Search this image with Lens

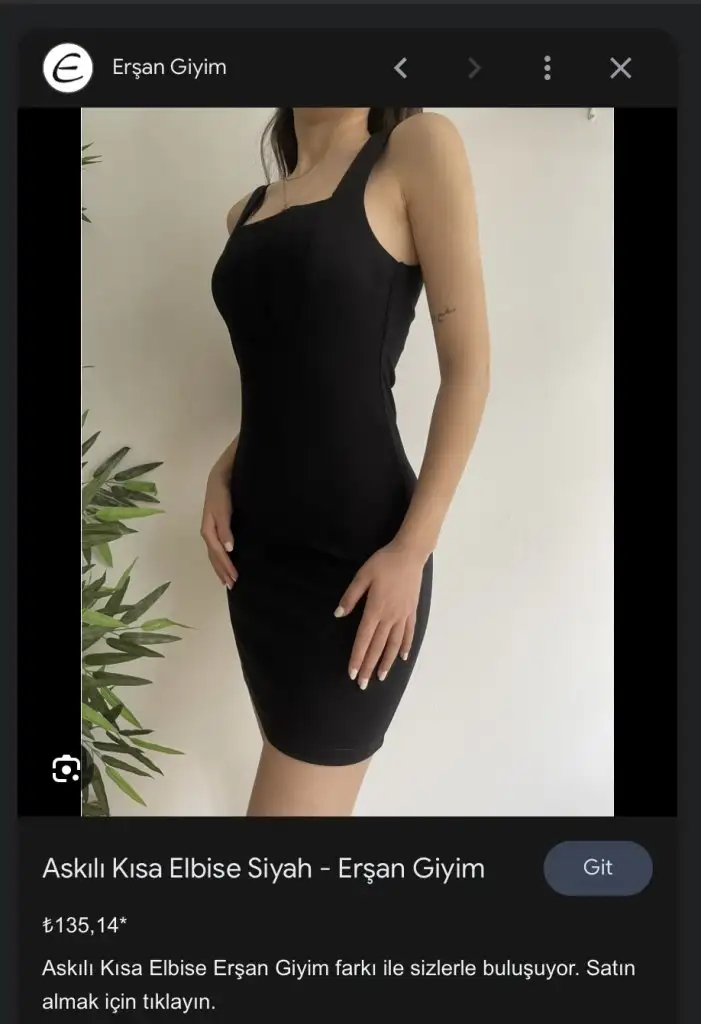[66, 768]
